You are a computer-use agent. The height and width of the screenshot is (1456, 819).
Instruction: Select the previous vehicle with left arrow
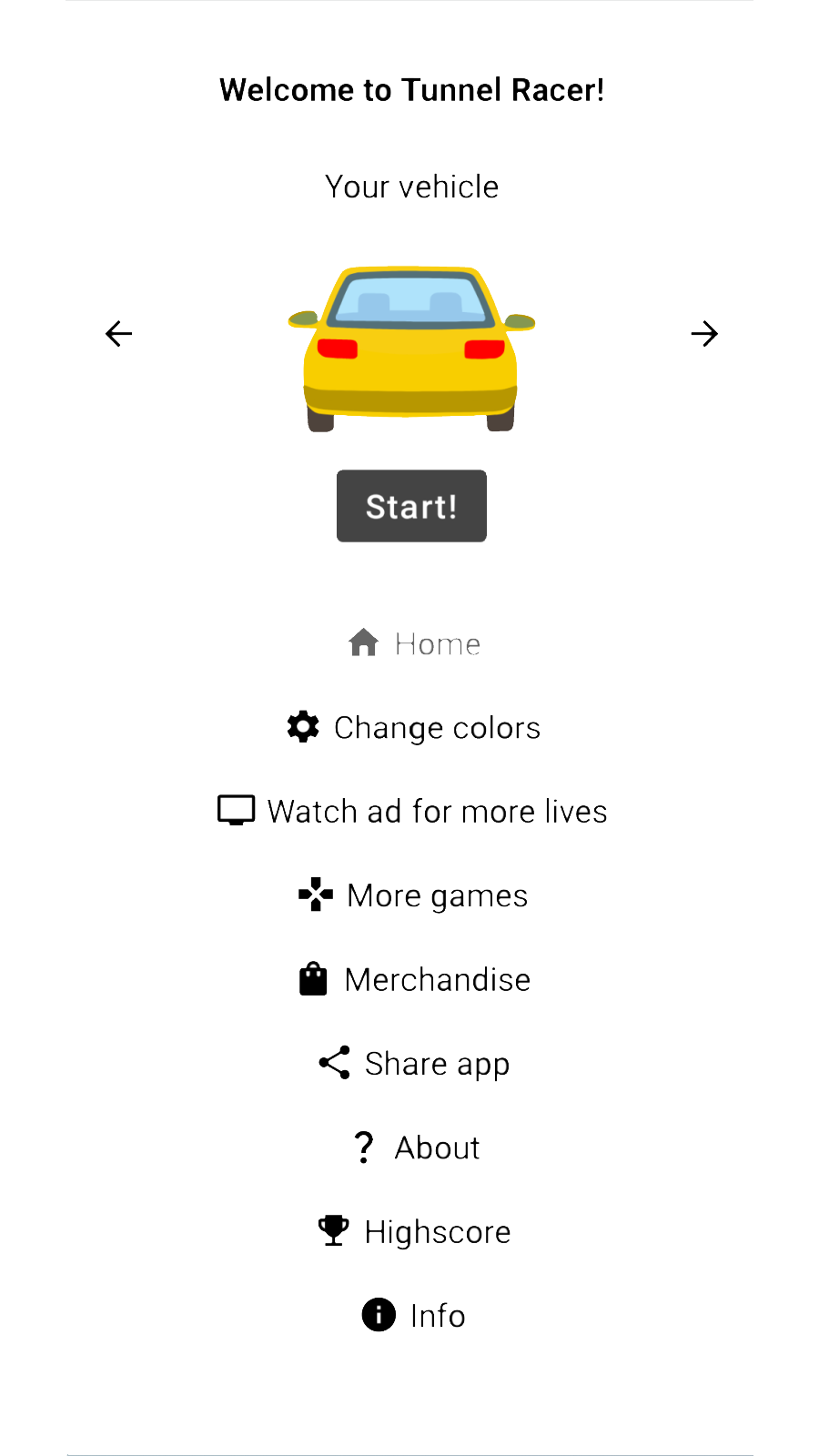(x=119, y=334)
